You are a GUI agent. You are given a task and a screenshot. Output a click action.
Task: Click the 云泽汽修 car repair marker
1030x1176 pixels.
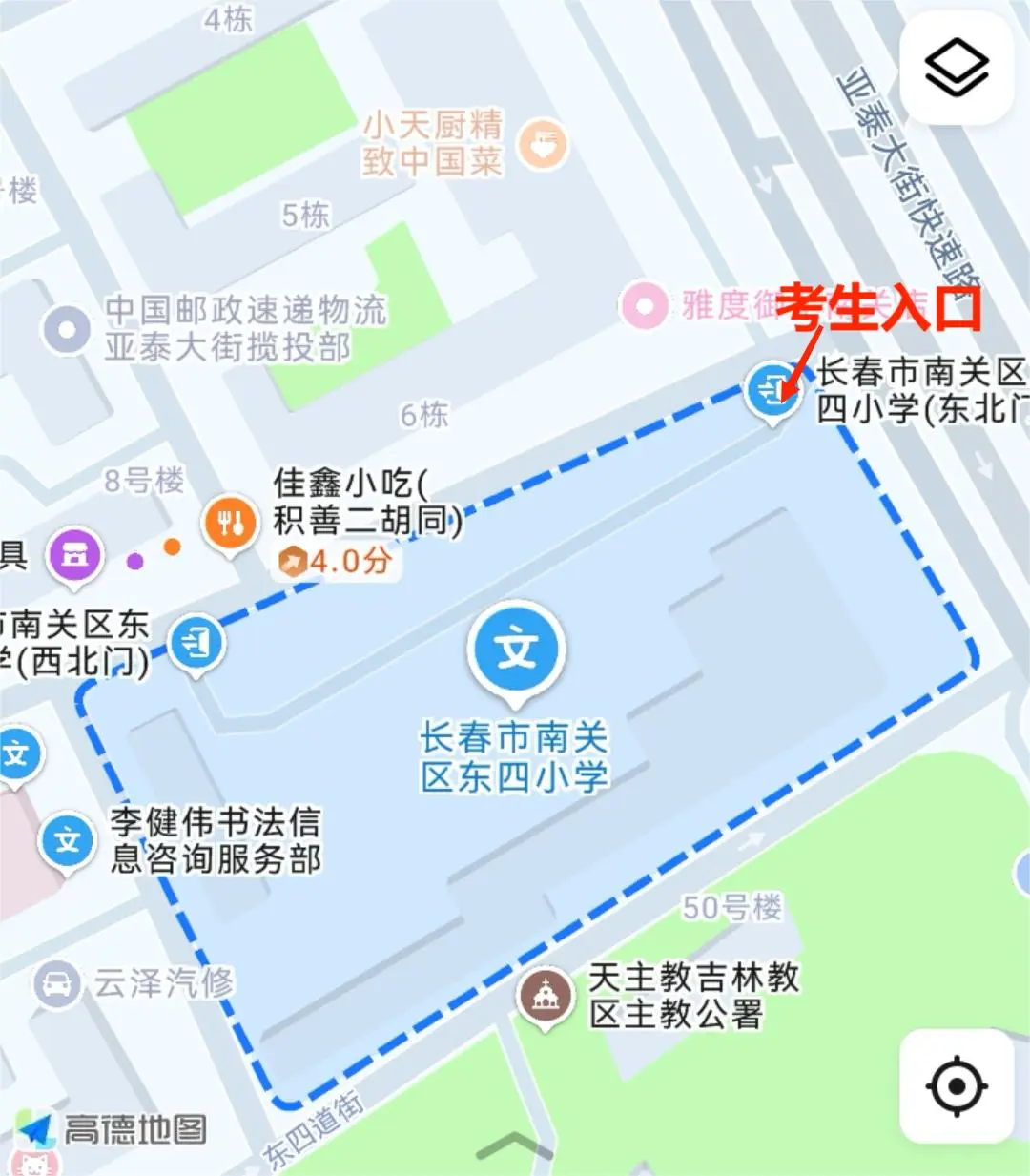click(59, 980)
